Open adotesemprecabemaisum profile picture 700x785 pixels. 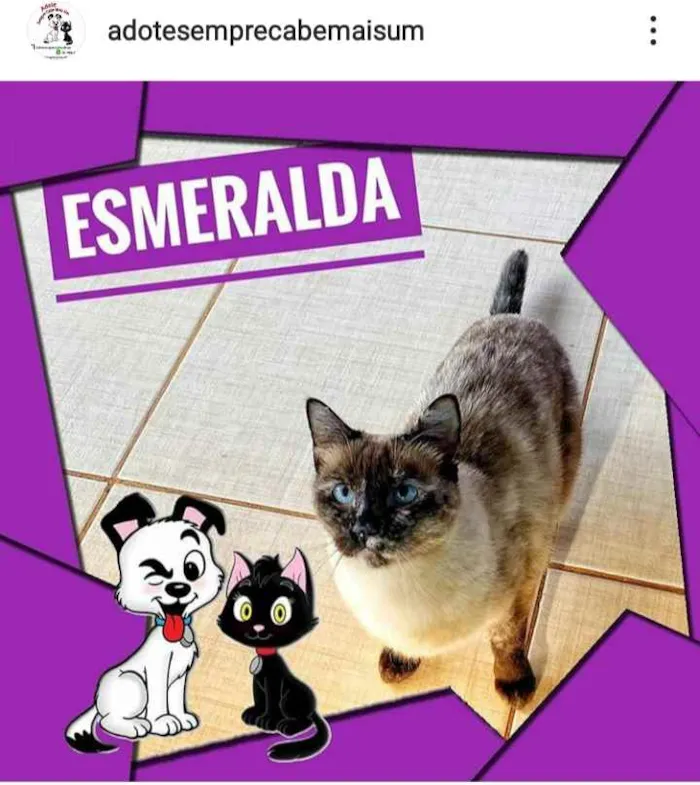(x=57, y=32)
